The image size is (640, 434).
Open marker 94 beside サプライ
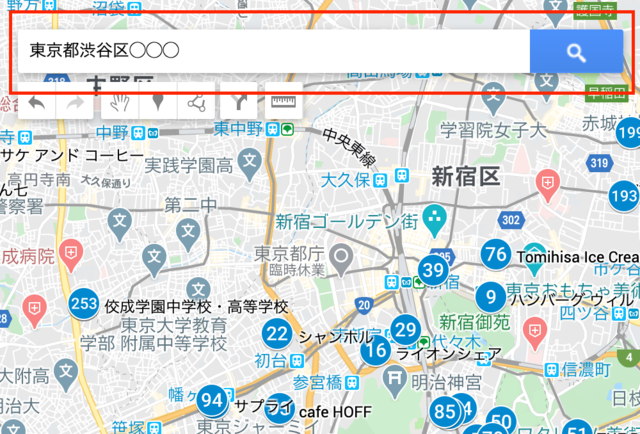coord(211,401)
